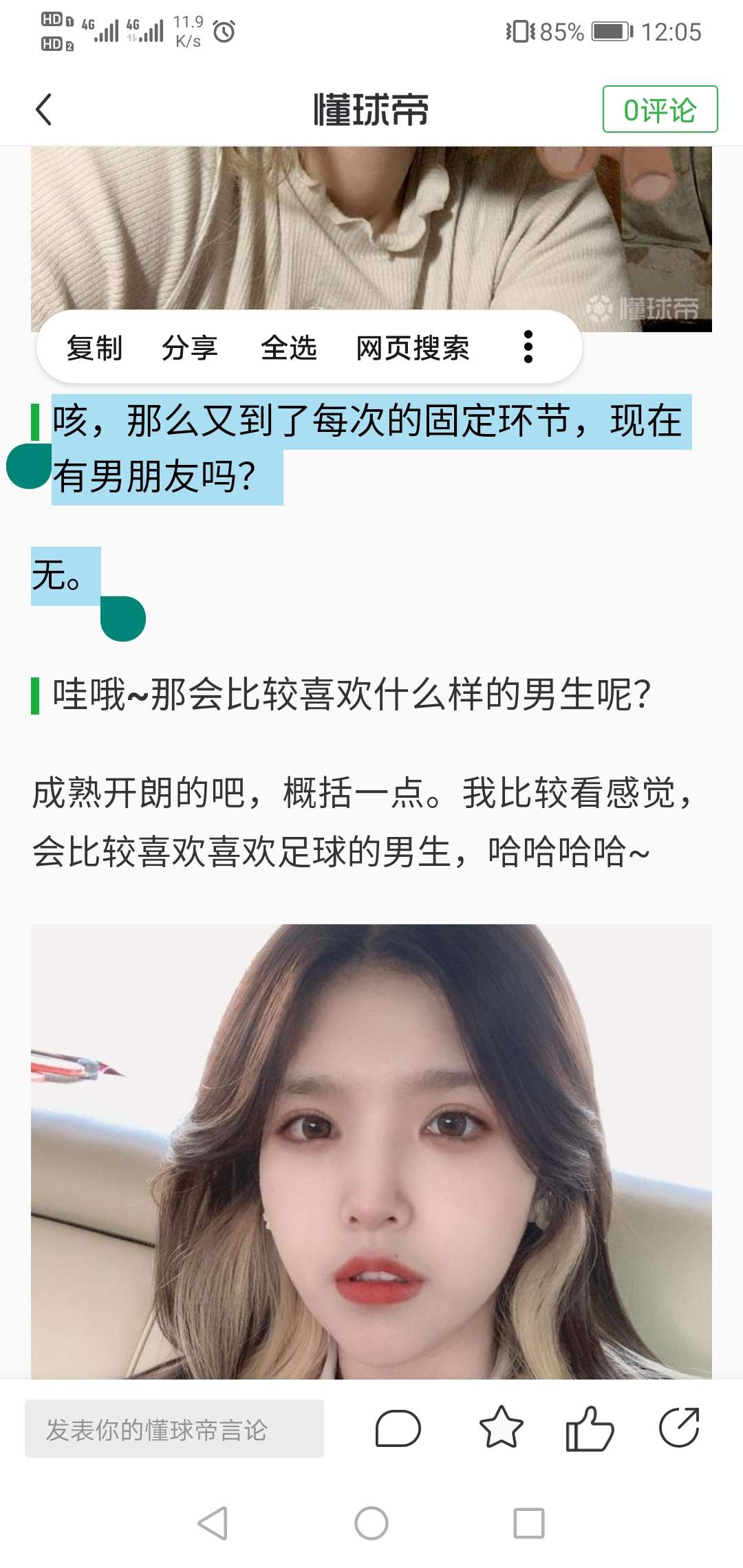The height and width of the screenshot is (1568, 743).
Task: Share the article via the arrow icon
Action: coord(679,1428)
